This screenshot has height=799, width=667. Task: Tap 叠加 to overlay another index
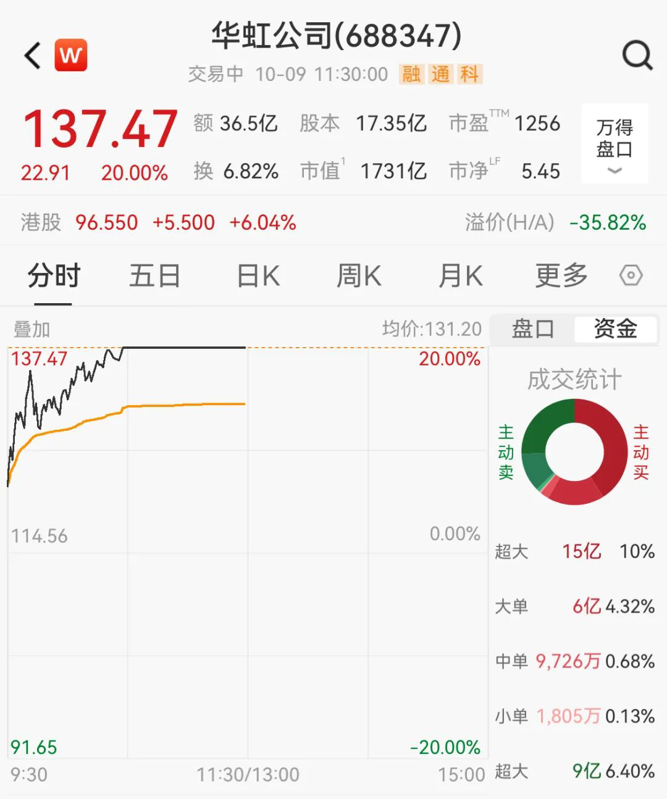click(31, 329)
